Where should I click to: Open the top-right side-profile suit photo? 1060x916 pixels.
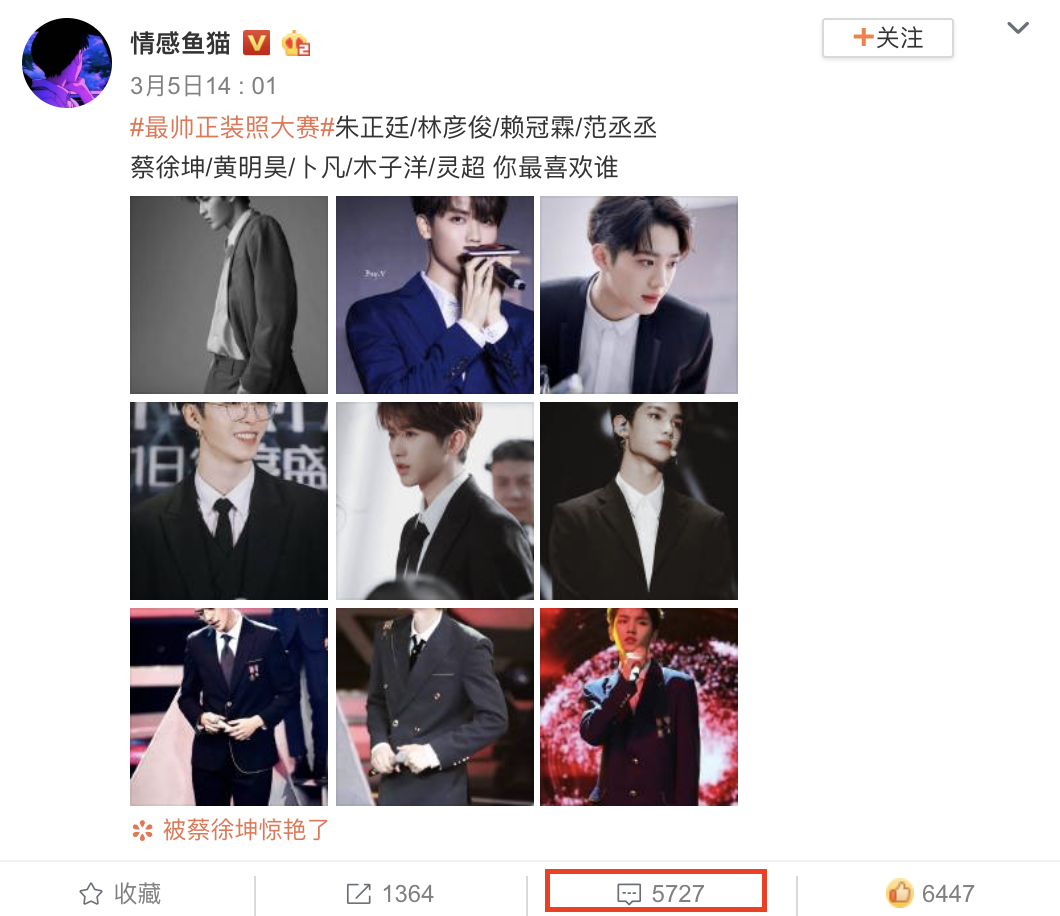point(638,295)
